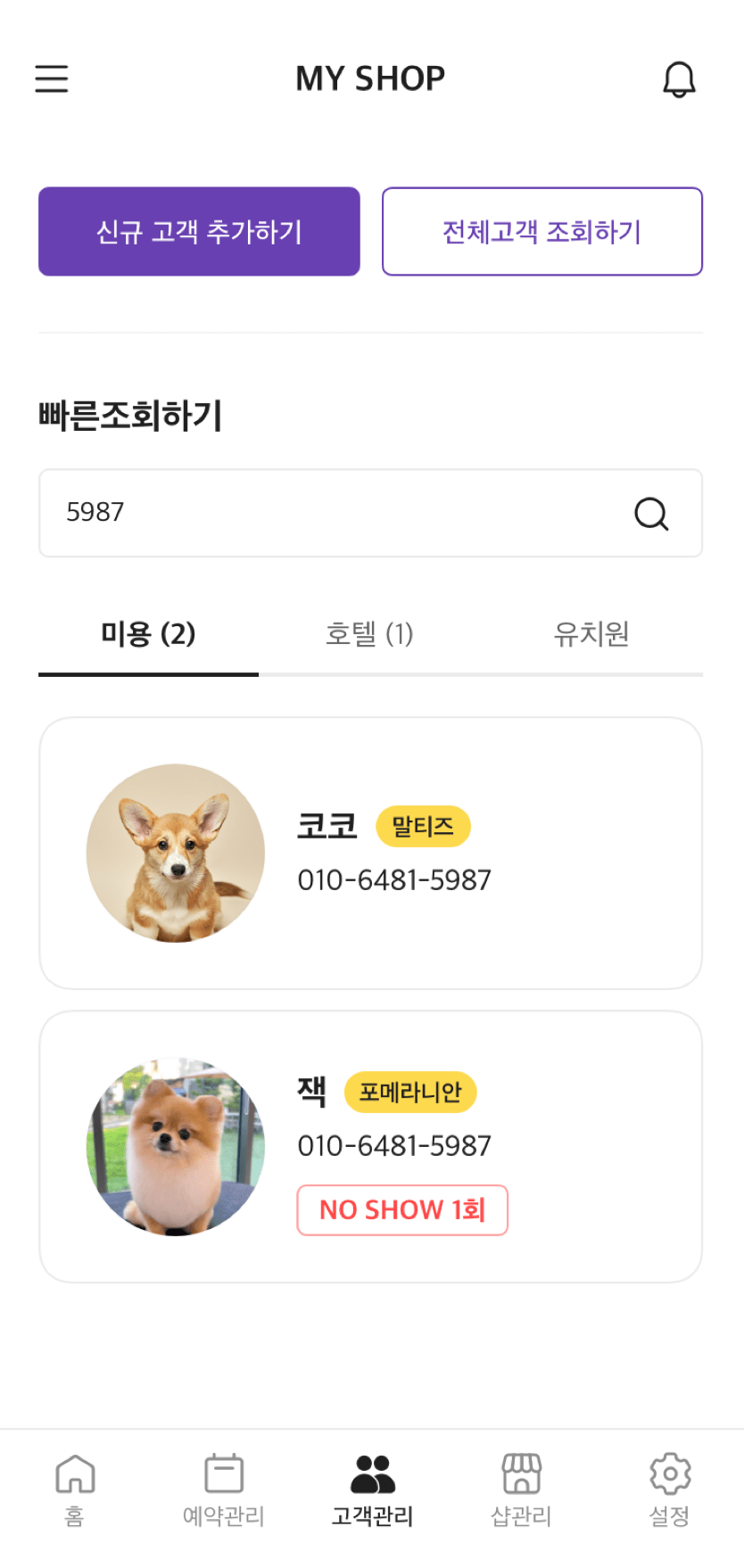744x1568 pixels.
Task: Open the hamburger menu
Action: point(52,78)
